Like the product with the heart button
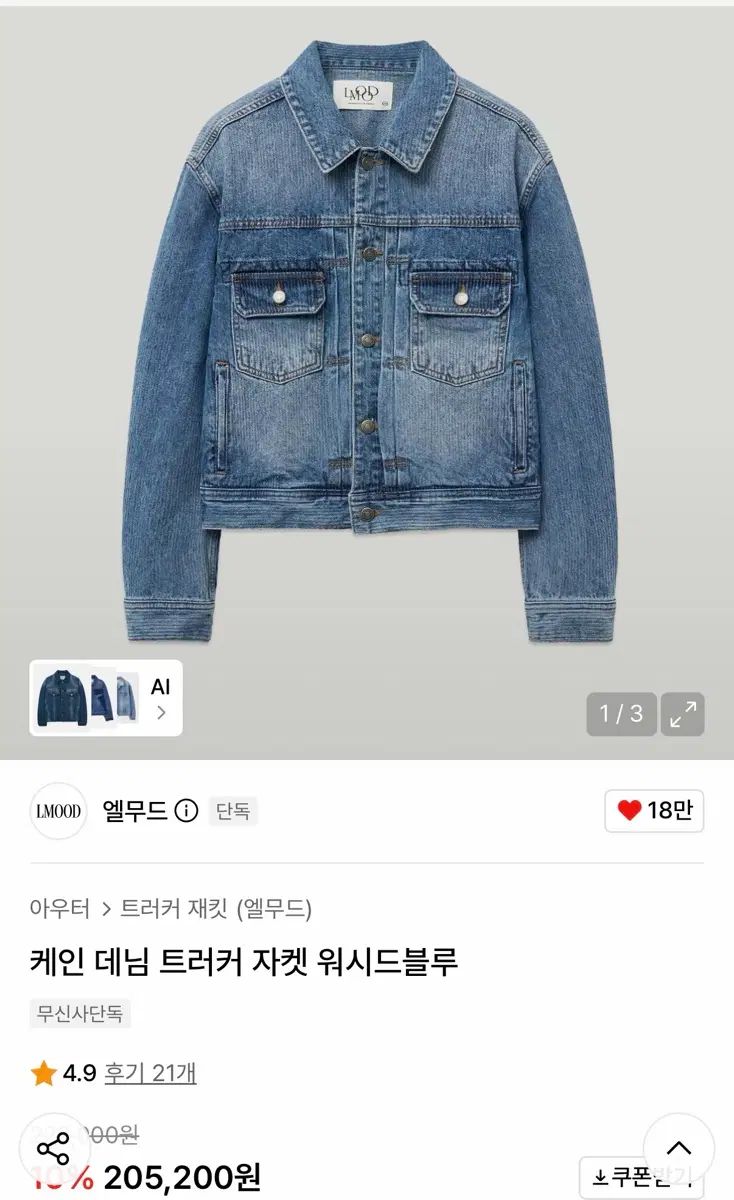The image size is (734, 1200). click(654, 811)
